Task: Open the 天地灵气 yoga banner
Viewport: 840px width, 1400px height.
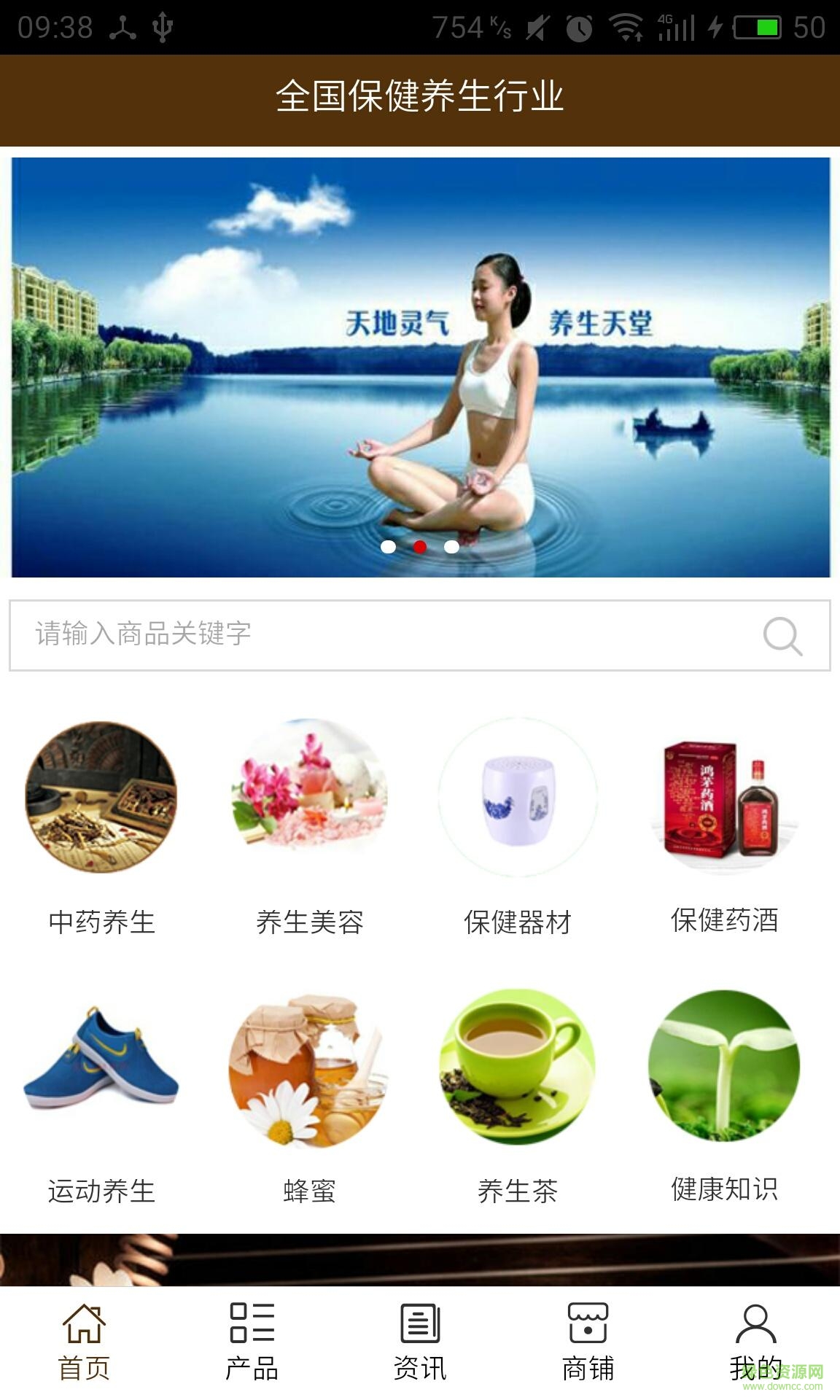Action: click(x=420, y=365)
